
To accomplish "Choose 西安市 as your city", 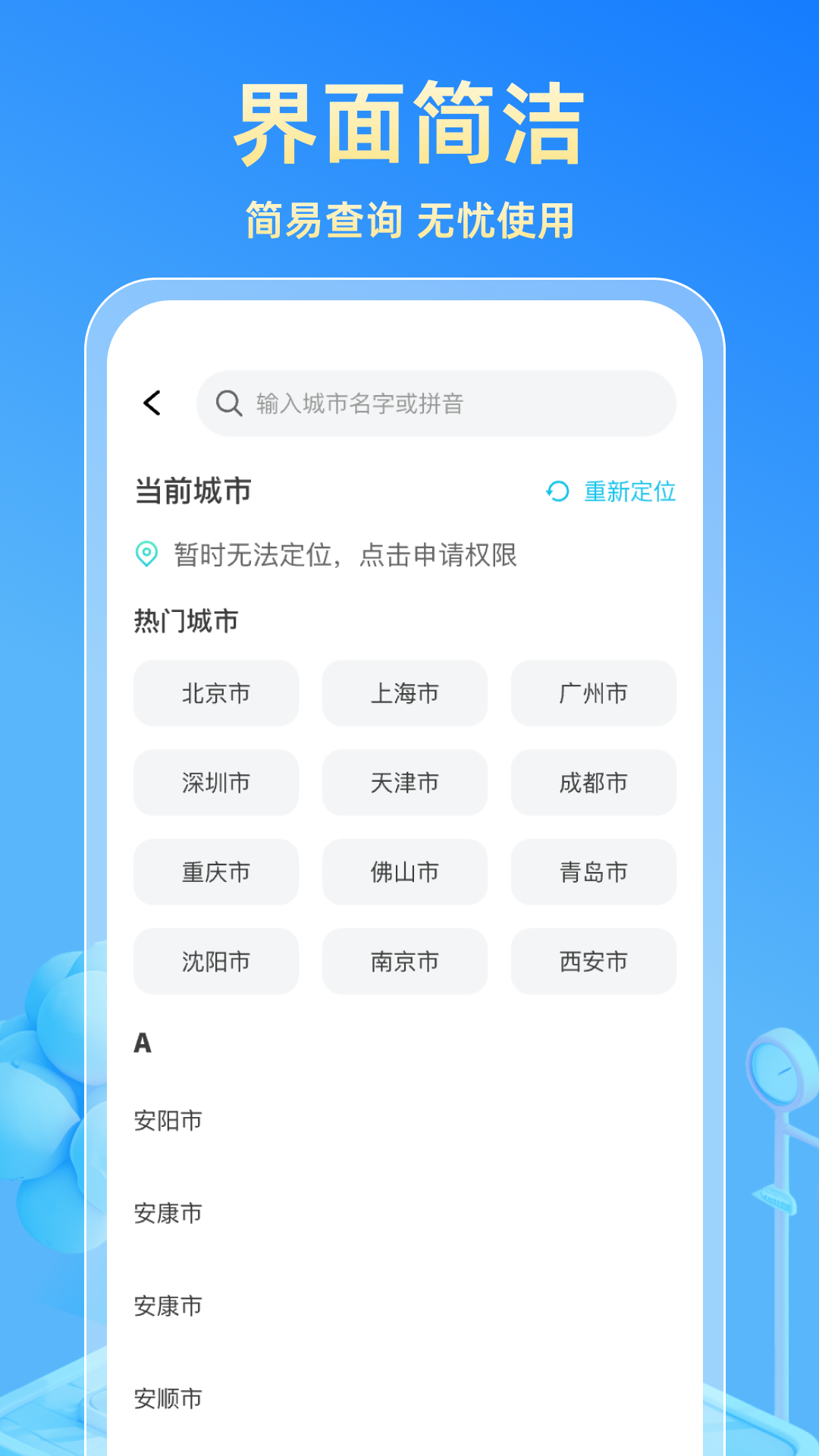I will [x=592, y=962].
